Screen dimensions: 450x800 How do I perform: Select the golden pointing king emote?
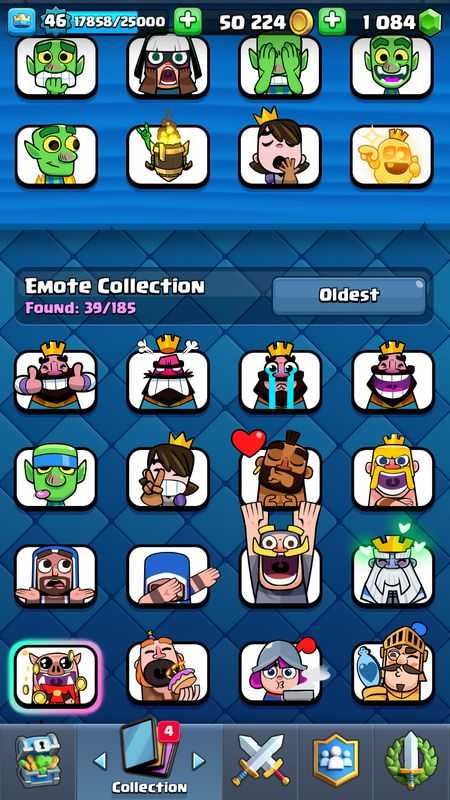[x=392, y=158]
